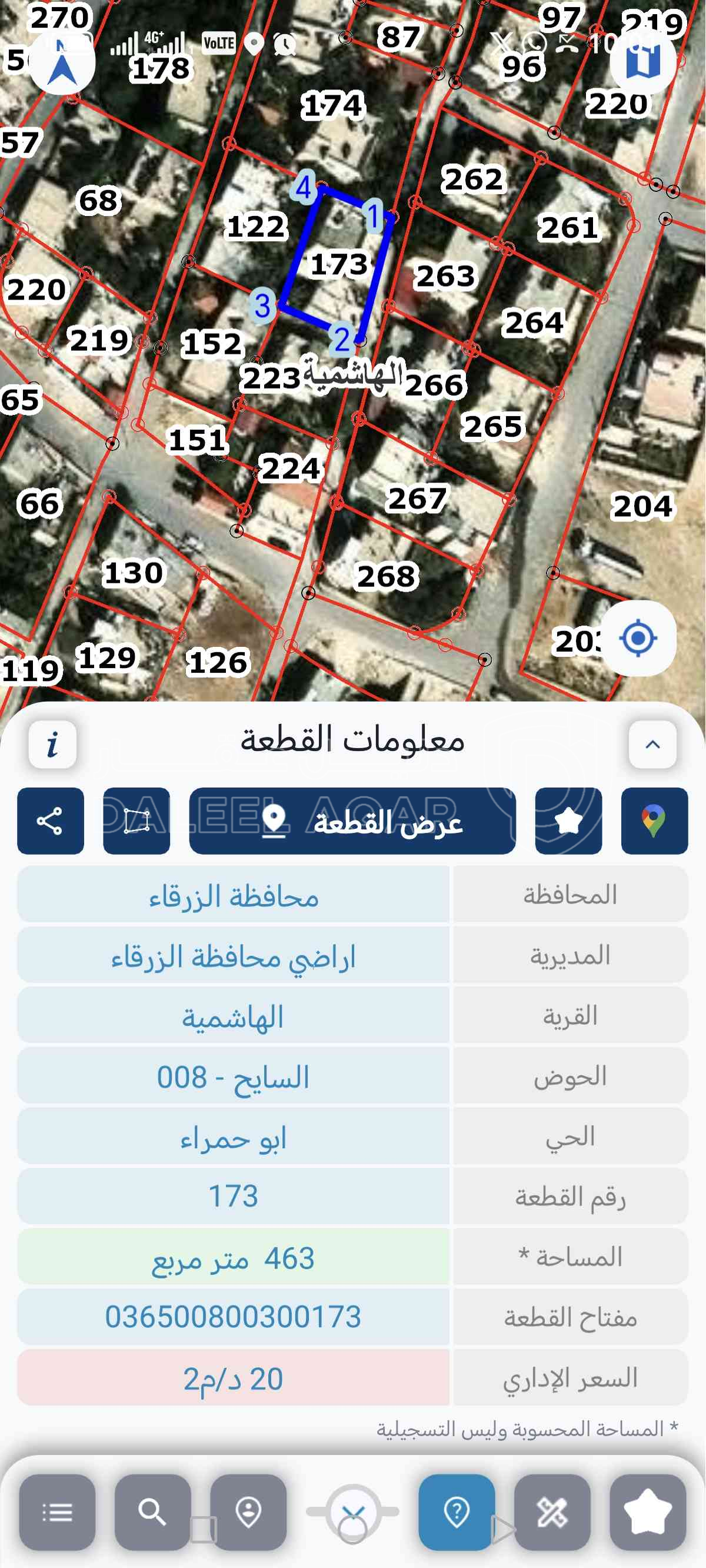Open saved favorites from the bottom bar star
This screenshot has height=1568, width=706.
[648, 1512]
